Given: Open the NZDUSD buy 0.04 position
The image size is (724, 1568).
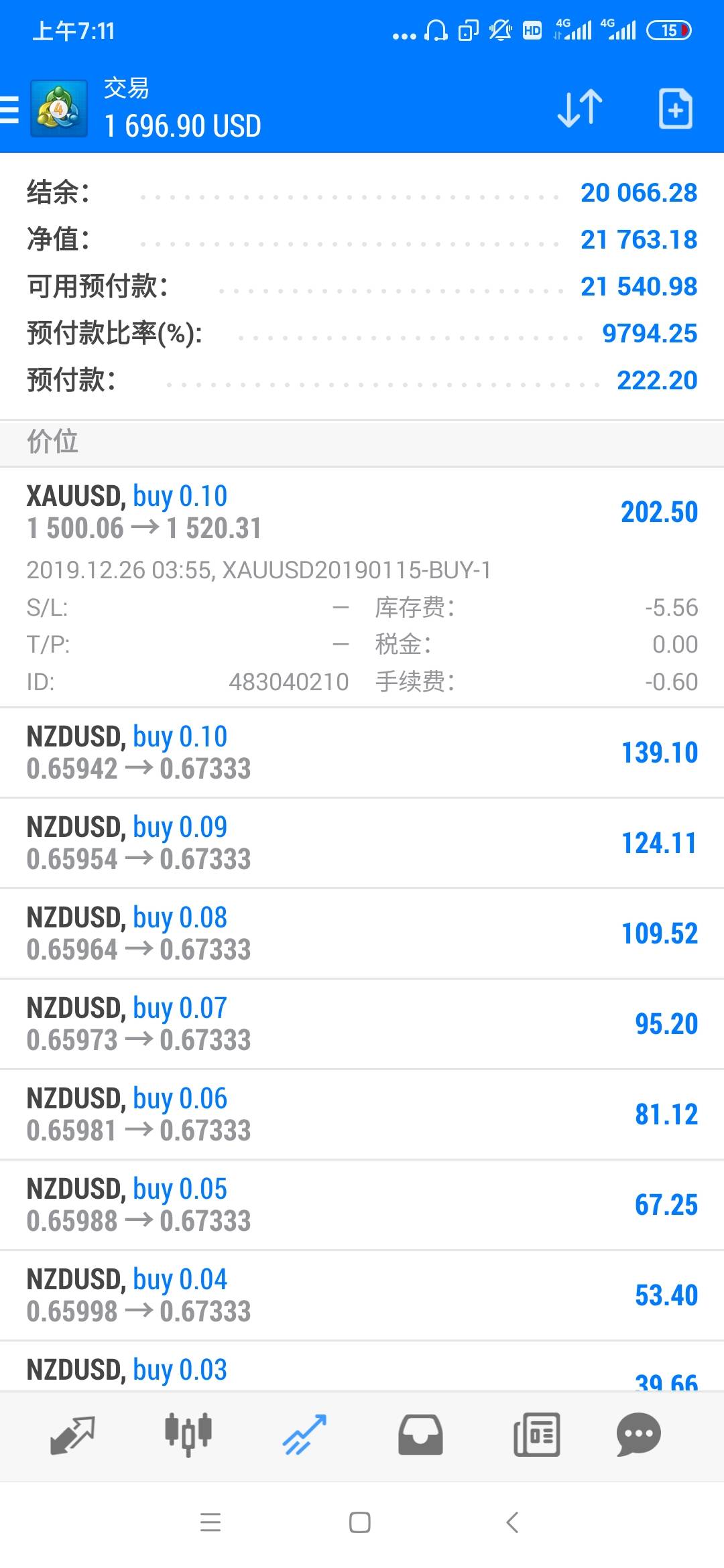Looking at the screenshot, I should tap(362, 1295).
